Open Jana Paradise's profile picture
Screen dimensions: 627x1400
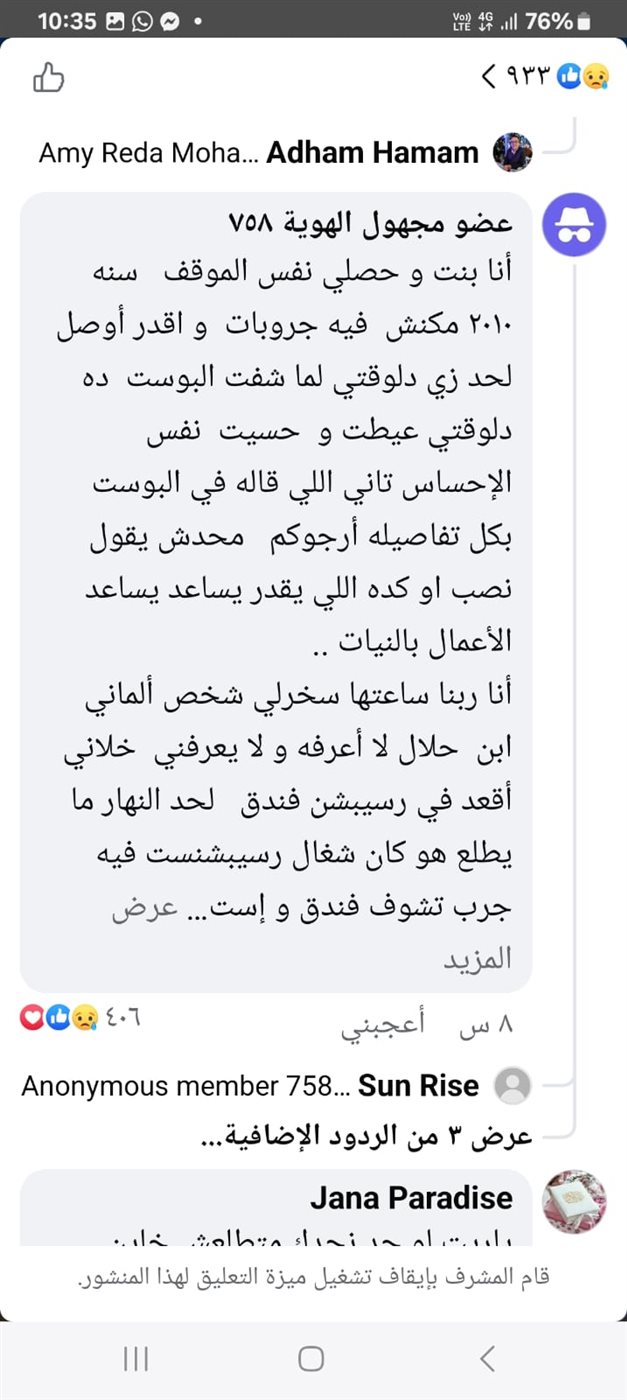574,1201
